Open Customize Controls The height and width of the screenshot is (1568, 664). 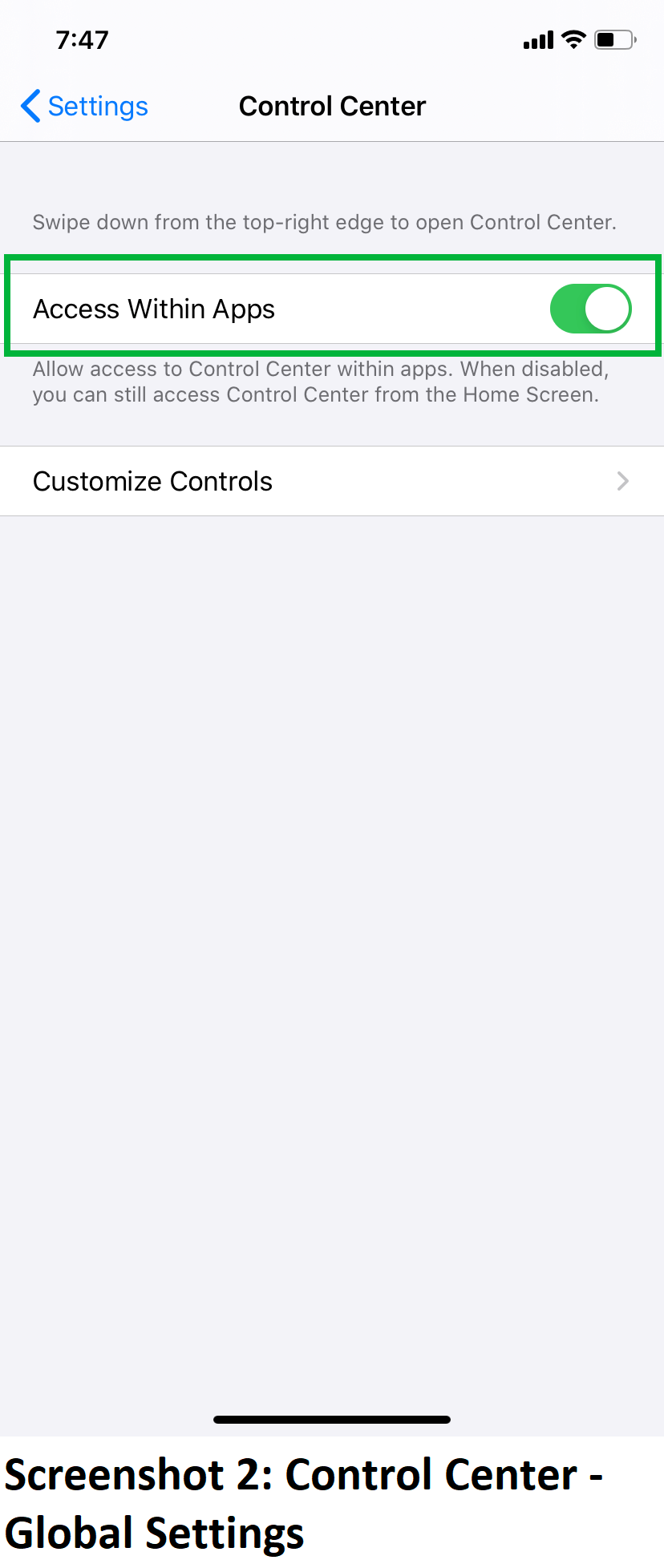click(x=331, y=481)
